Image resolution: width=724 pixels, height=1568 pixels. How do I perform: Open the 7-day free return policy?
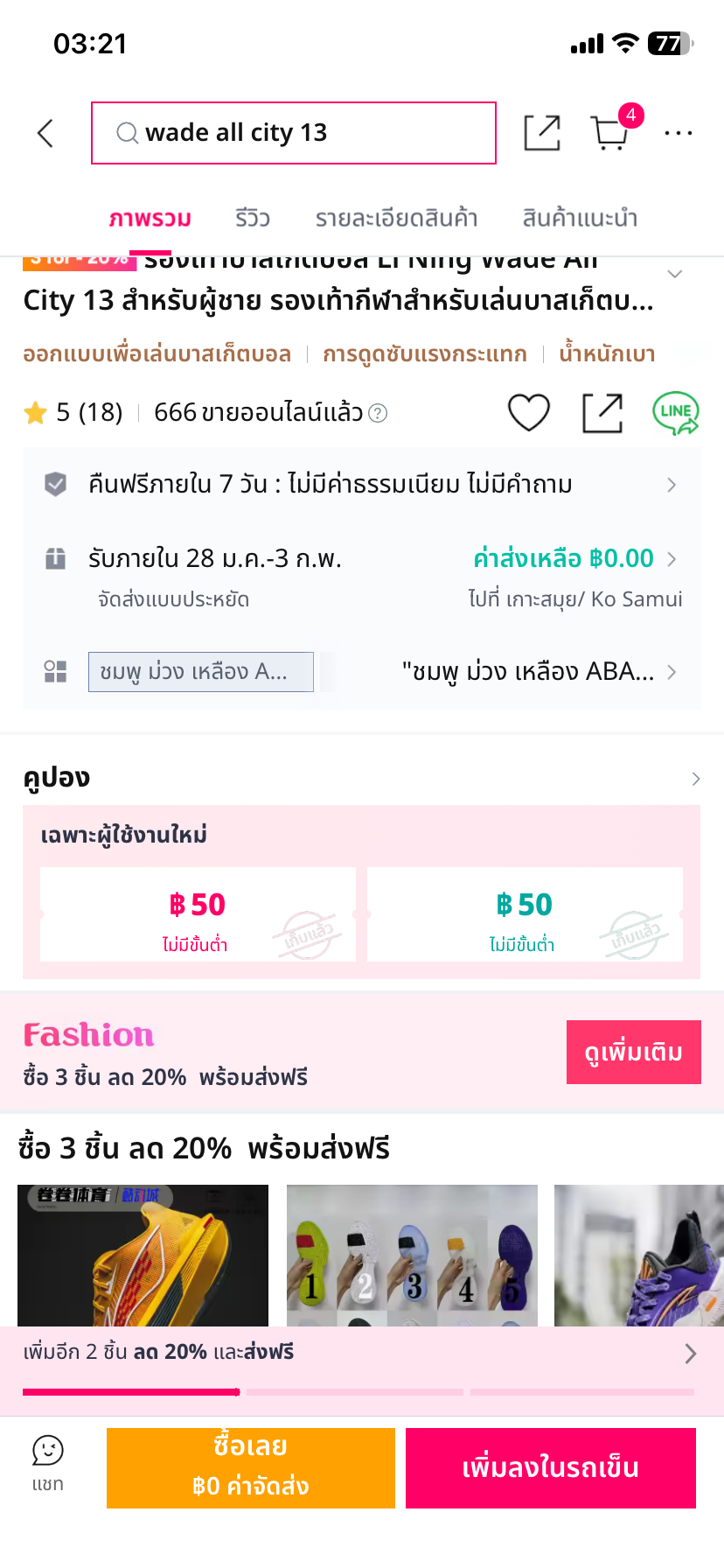pos(361,484)
